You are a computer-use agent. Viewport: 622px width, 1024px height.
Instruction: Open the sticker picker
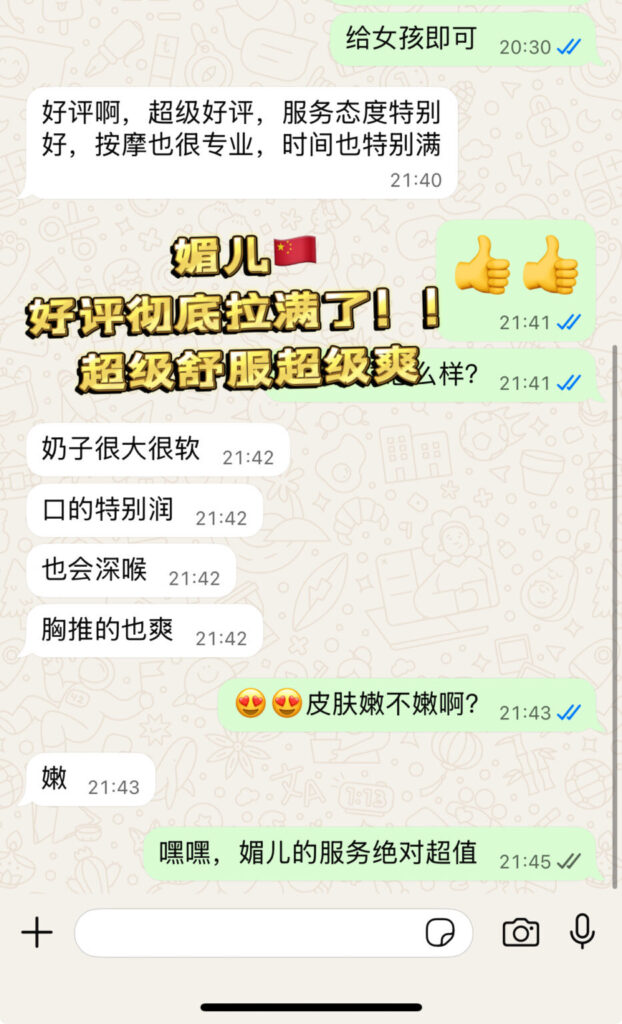[440, 933]
